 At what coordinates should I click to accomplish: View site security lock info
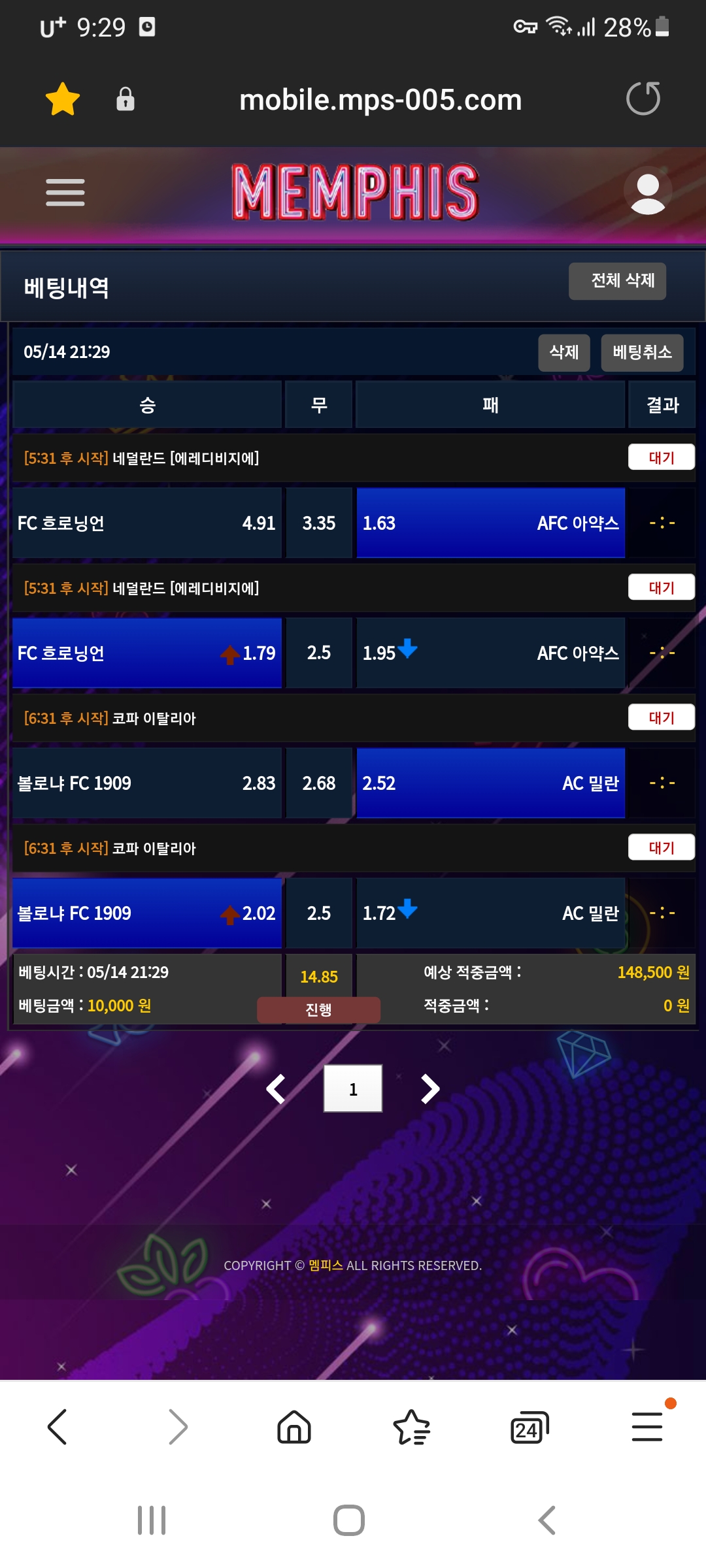point(125,99)
